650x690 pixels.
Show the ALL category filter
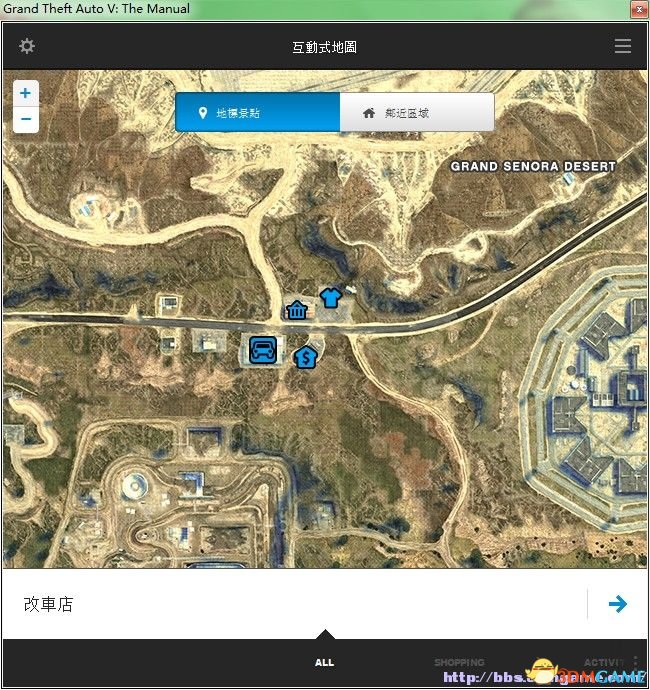pyautogui.click(x=324, y=662)
